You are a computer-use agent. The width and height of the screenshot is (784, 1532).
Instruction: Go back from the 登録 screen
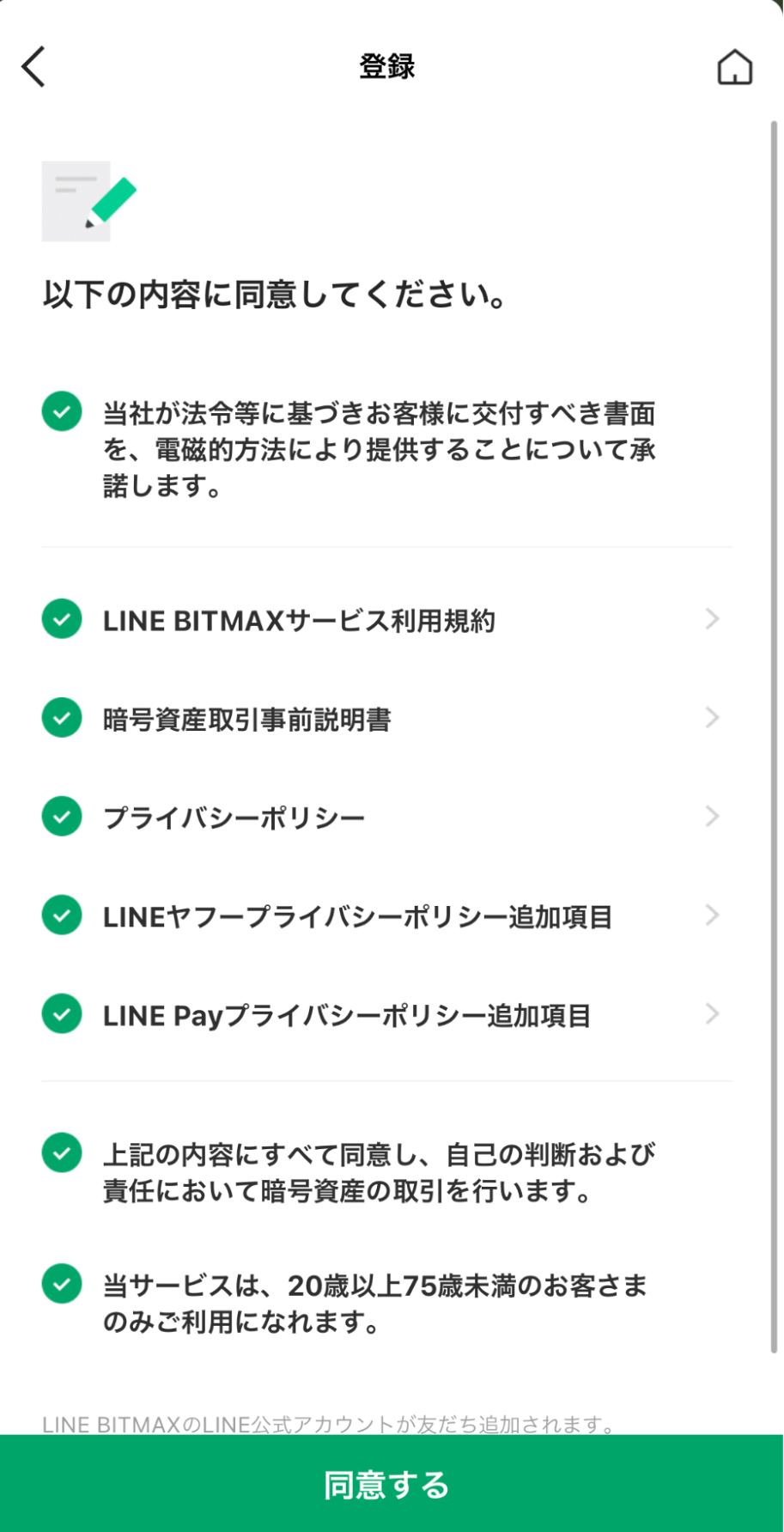[x=33, y=67]
